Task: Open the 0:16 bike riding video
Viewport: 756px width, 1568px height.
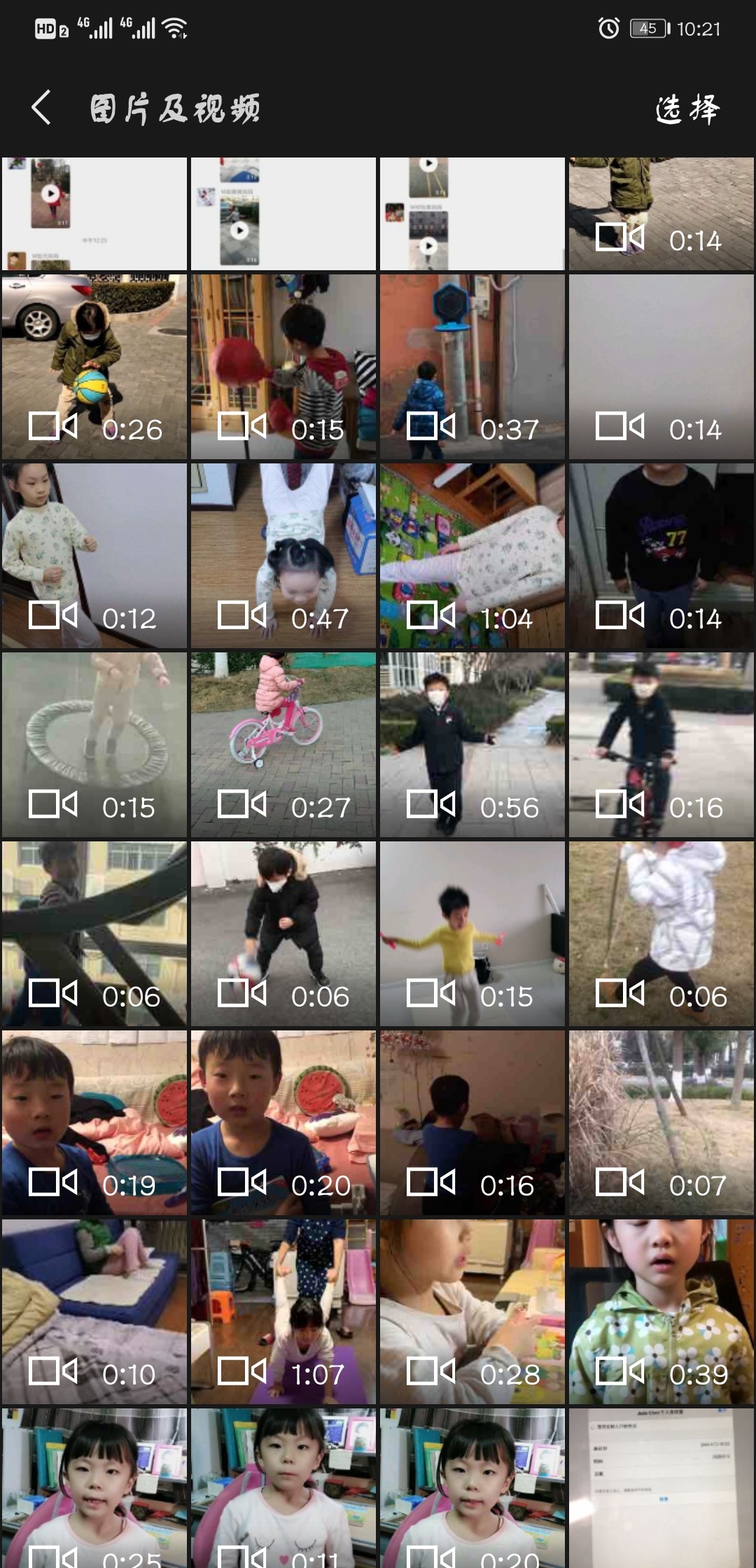Action: [661, 745]
